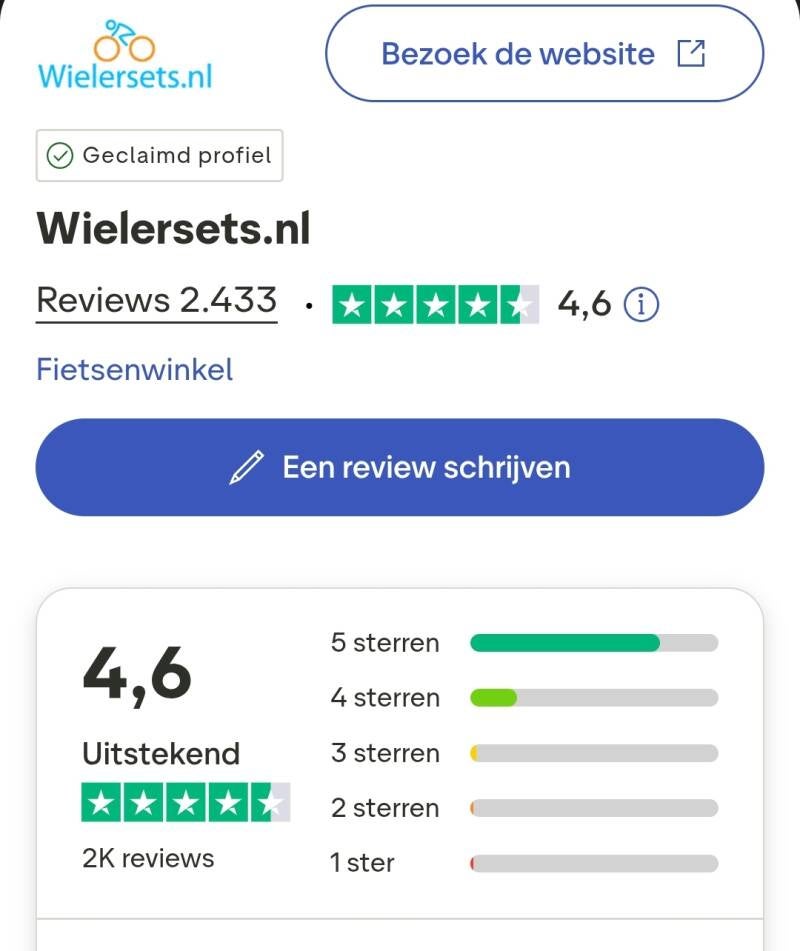Image resolution: width=800 pixels, height=951 pixels.
Task: Filter reviews by 4 sterren
Action: (524, 697)
